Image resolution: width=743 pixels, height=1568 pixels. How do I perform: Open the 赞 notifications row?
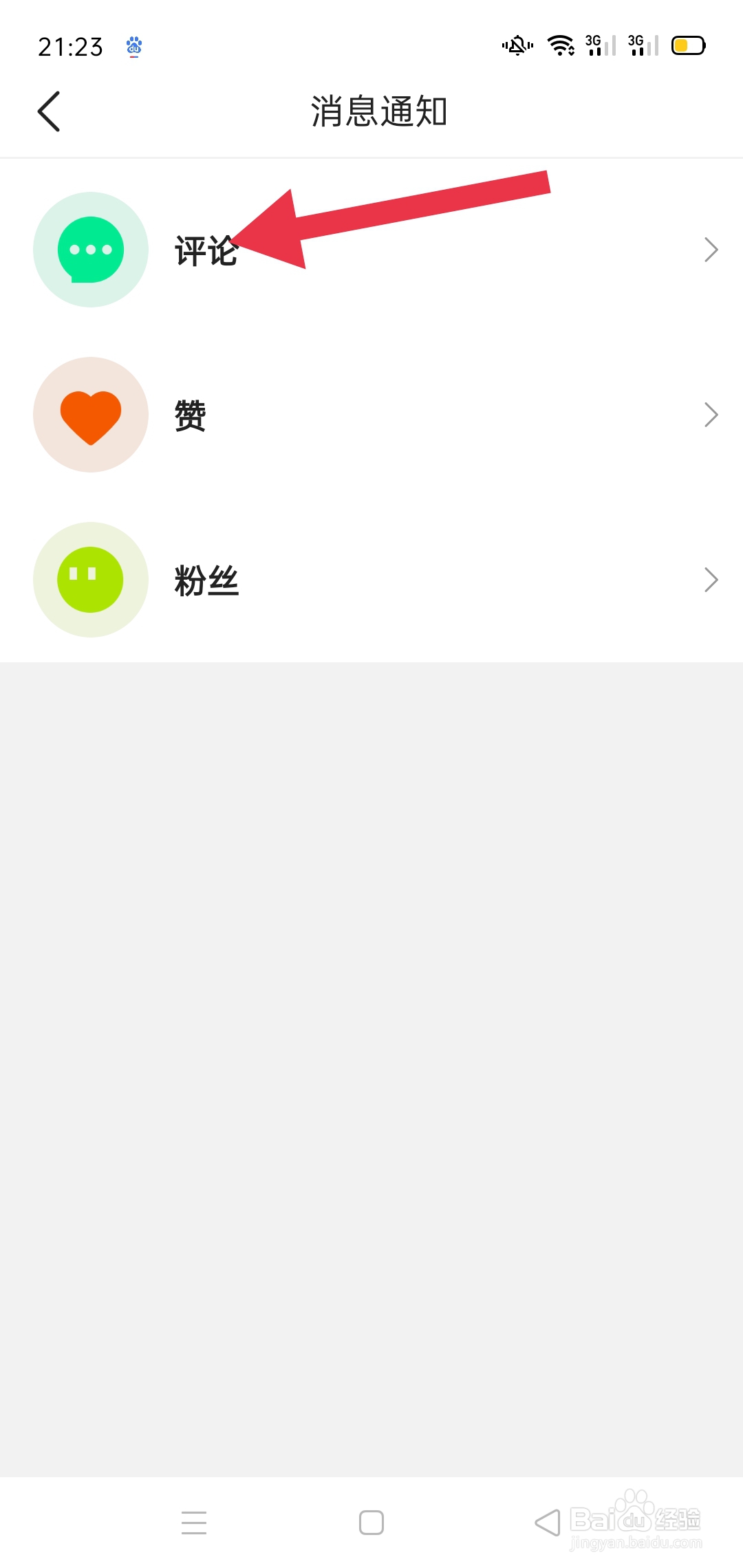click(x=371, y=415)
